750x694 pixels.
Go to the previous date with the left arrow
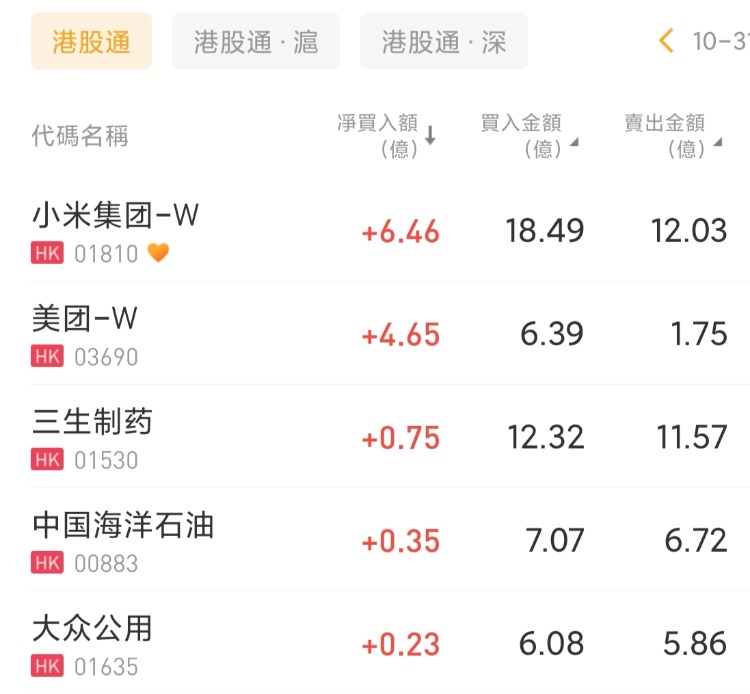[667, 41]
